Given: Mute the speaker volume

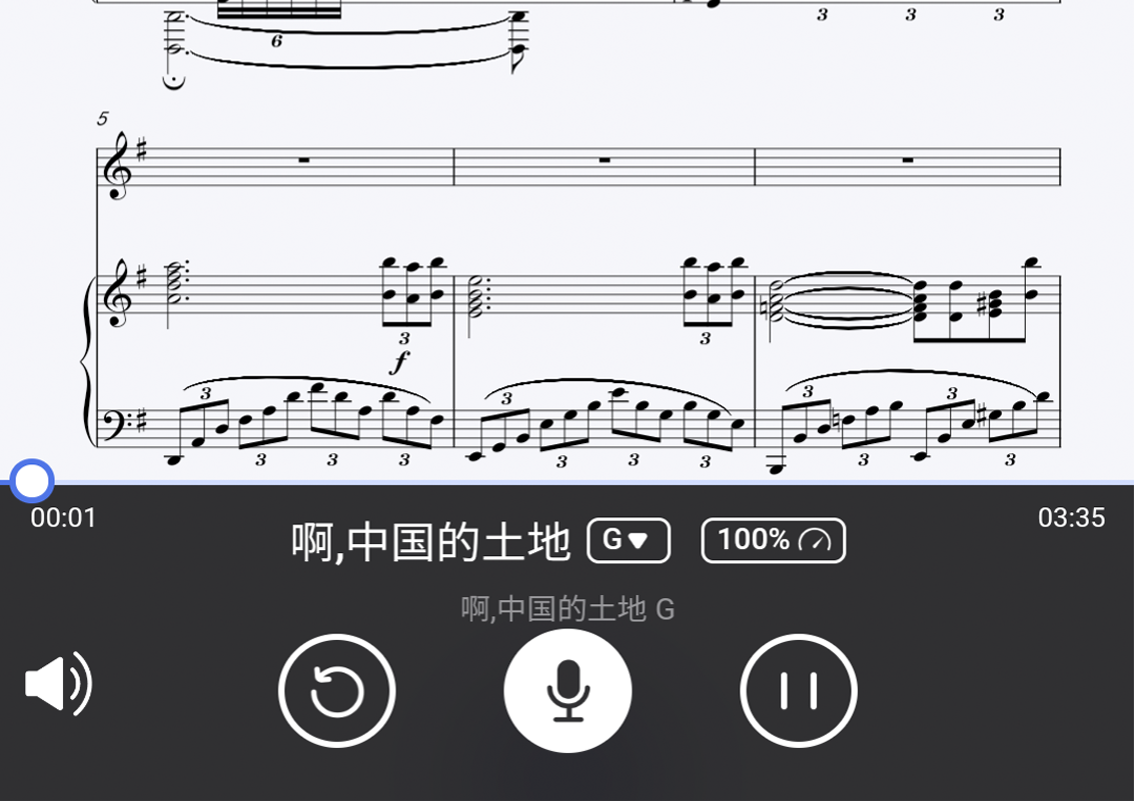Looking at the screenshot, I should pos(58,685).
